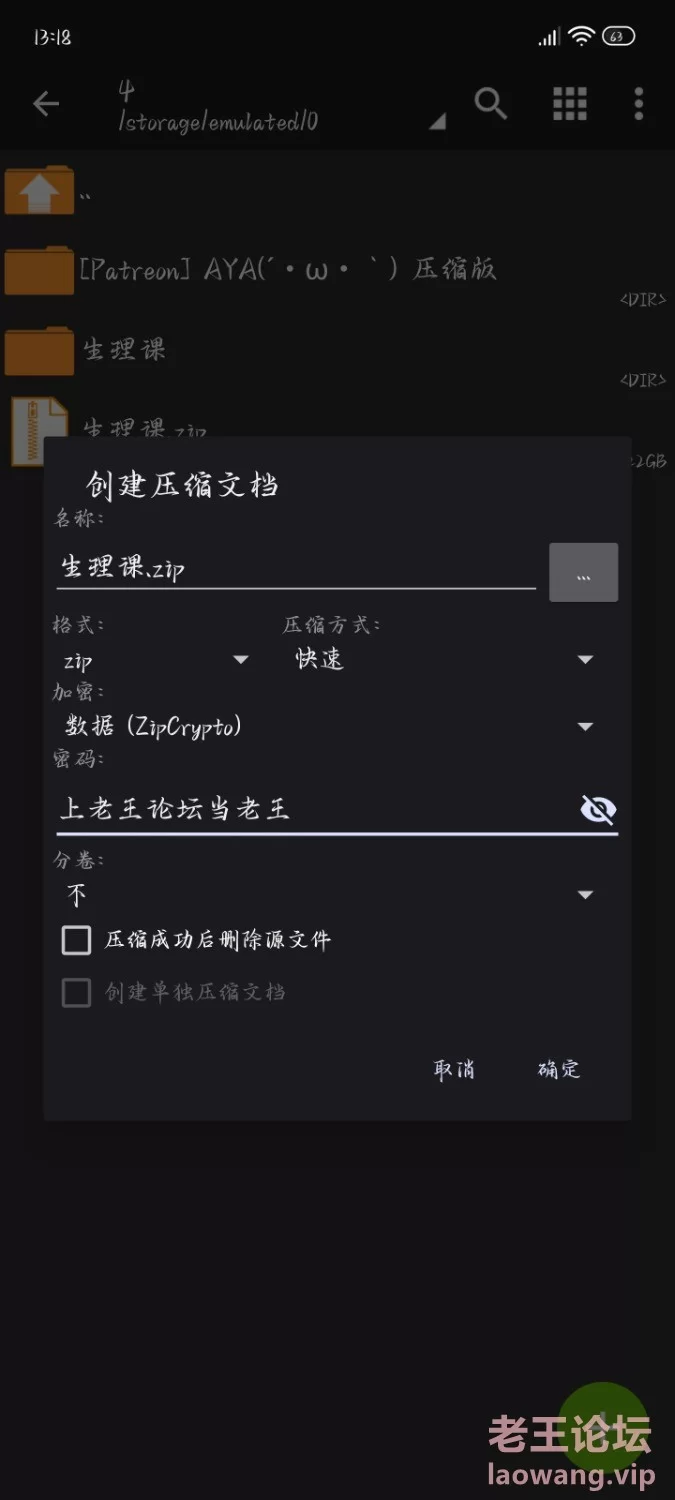675x1500 pixels.
Task: Tap 取消 to cancel the dialog
Action: point(454,1069)
